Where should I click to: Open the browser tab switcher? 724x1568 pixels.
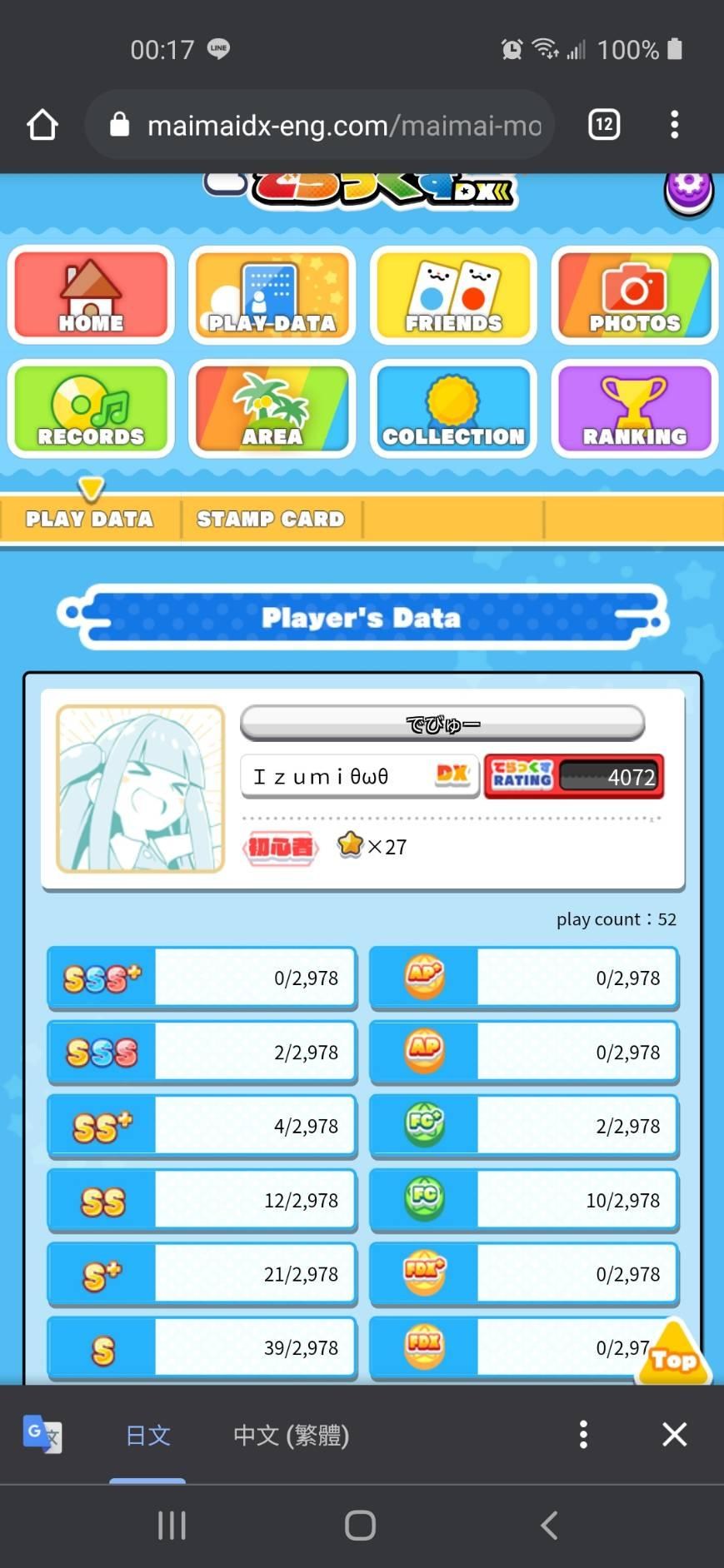(x=604, y=125)
